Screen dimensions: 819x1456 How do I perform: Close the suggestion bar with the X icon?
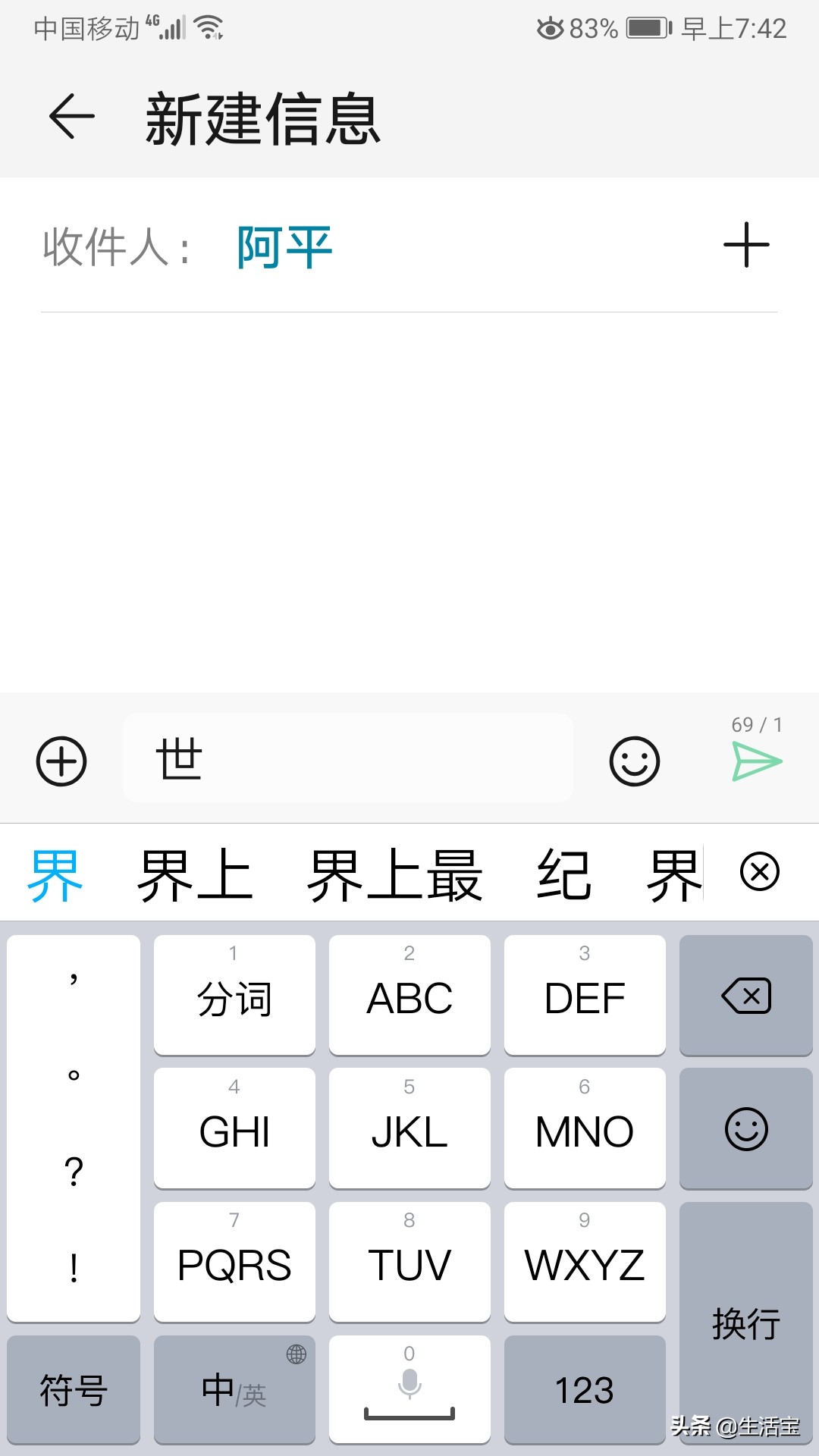coord(760,871)
